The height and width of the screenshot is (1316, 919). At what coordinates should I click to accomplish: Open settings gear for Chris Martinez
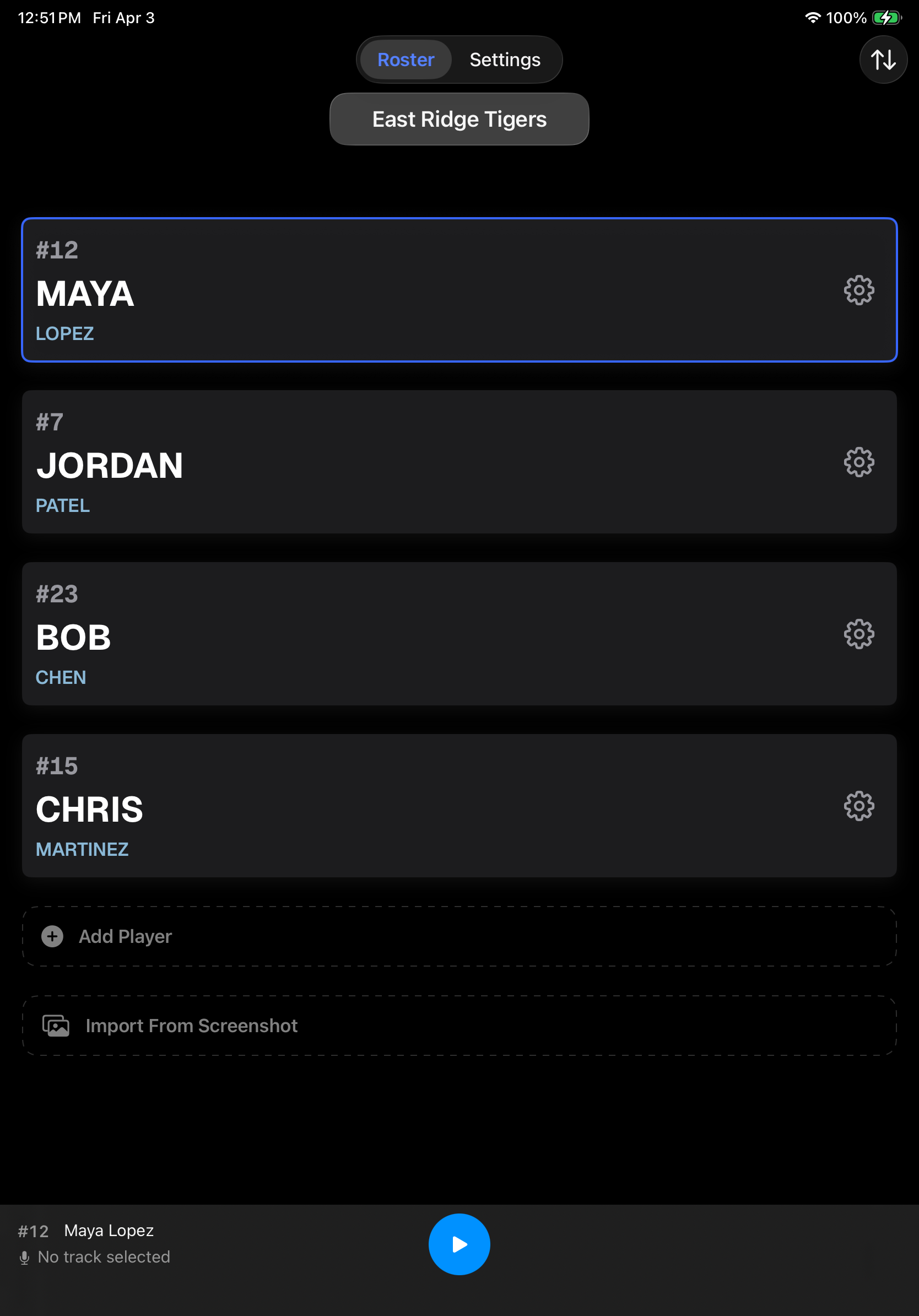point(858,805)
